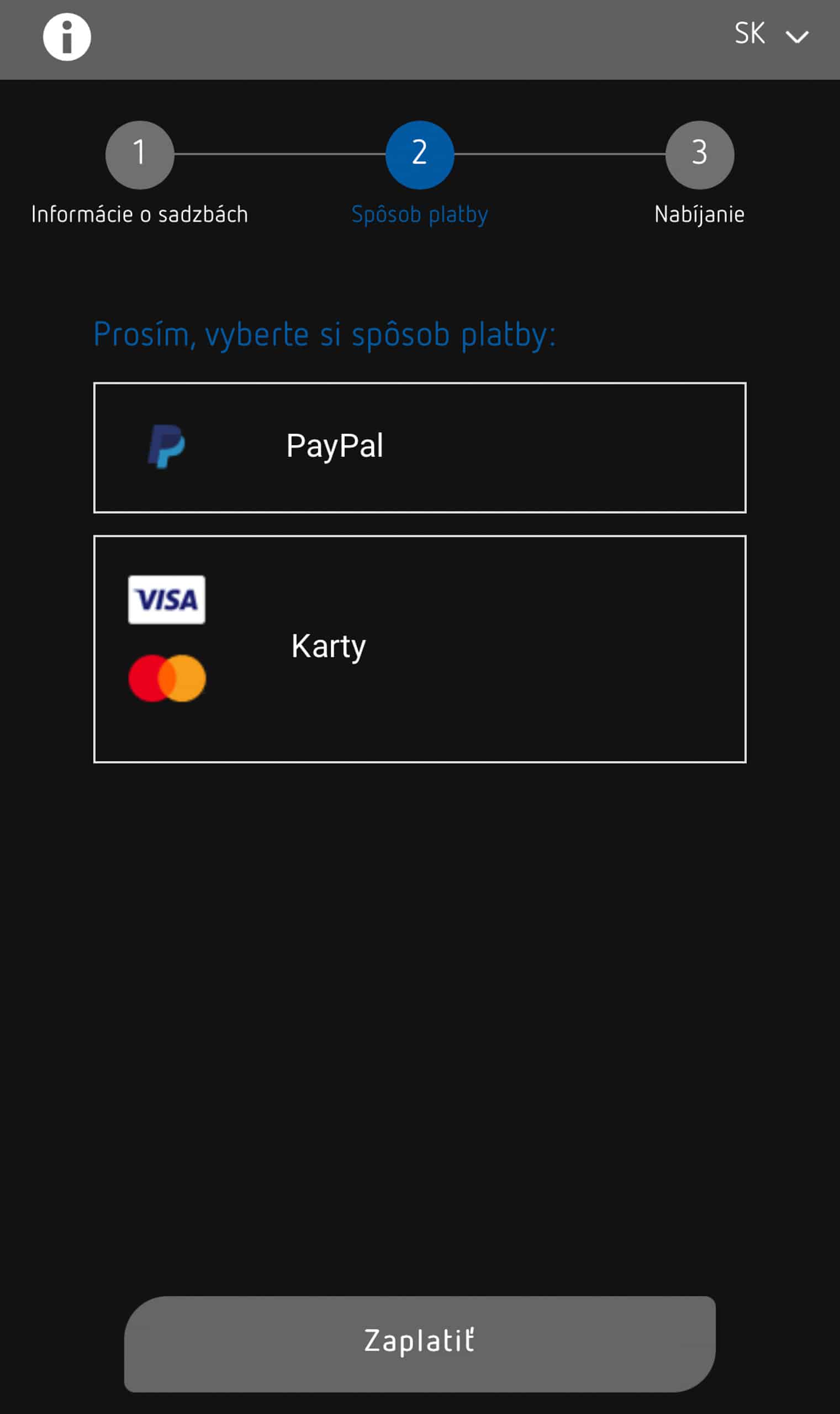The width and height of the screenshot is (840, 1414).
Task: Select PayPal as payment method
Action: [x=419, y=447]
